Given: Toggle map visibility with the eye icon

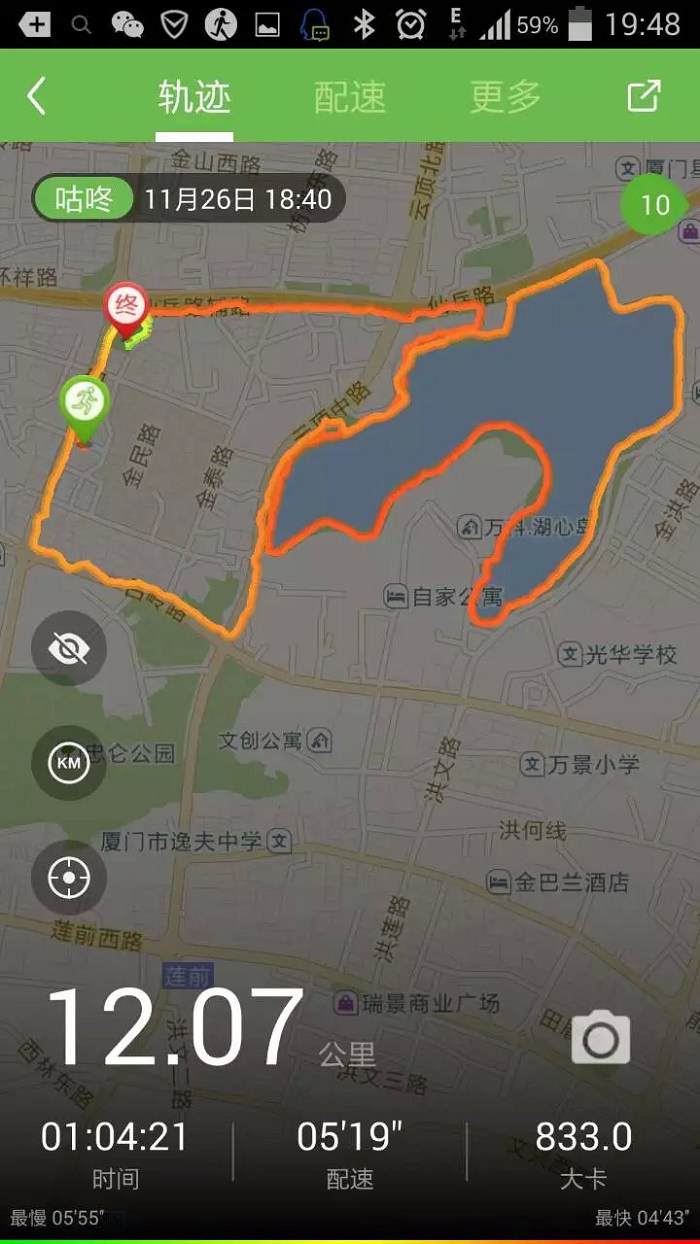Looking at the screenshot, I should pyautogui.click(x=69, y=650).
